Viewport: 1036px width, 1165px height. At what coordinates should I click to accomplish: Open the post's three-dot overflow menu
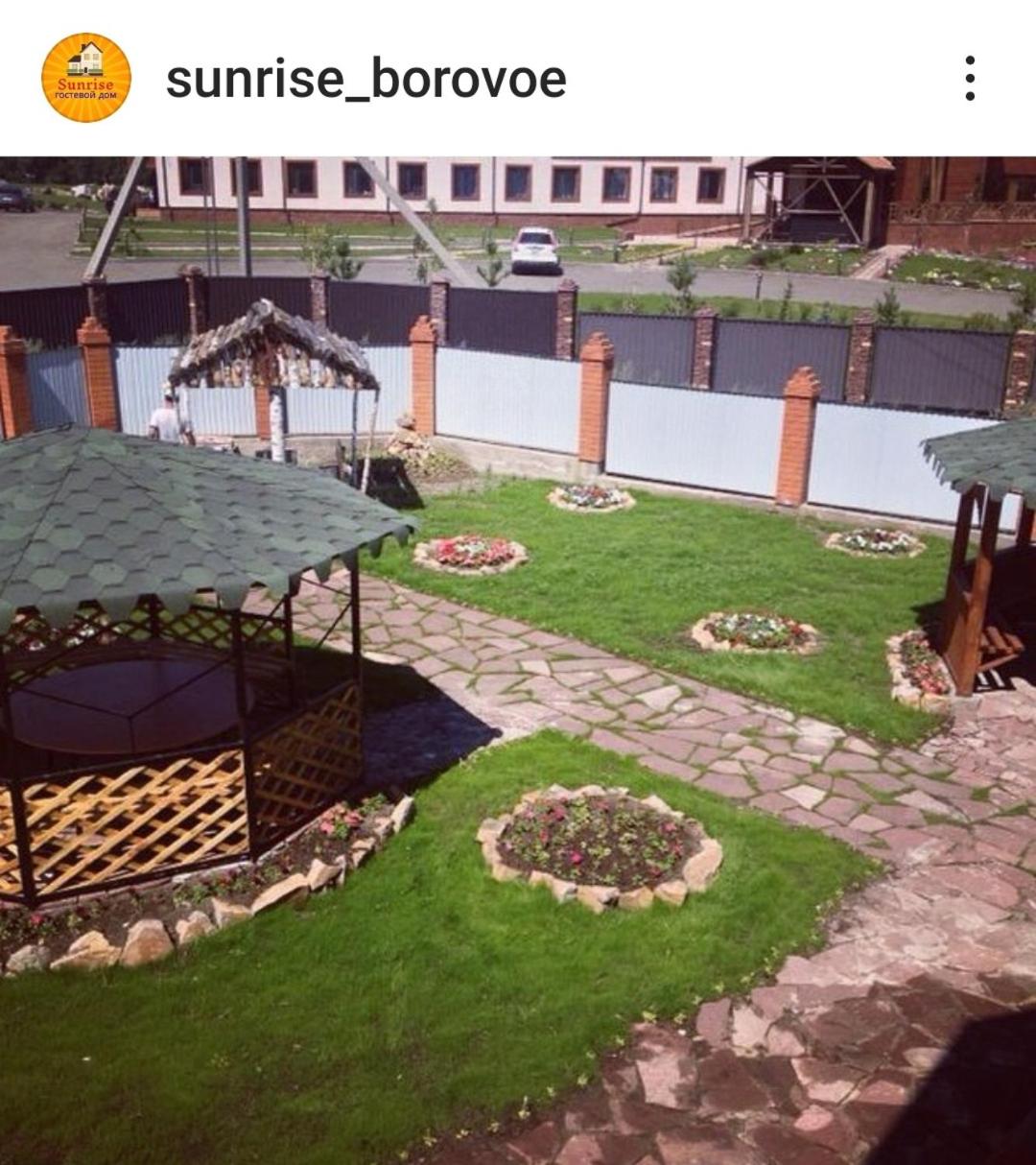pyautogui.click(x=970, y=78)
